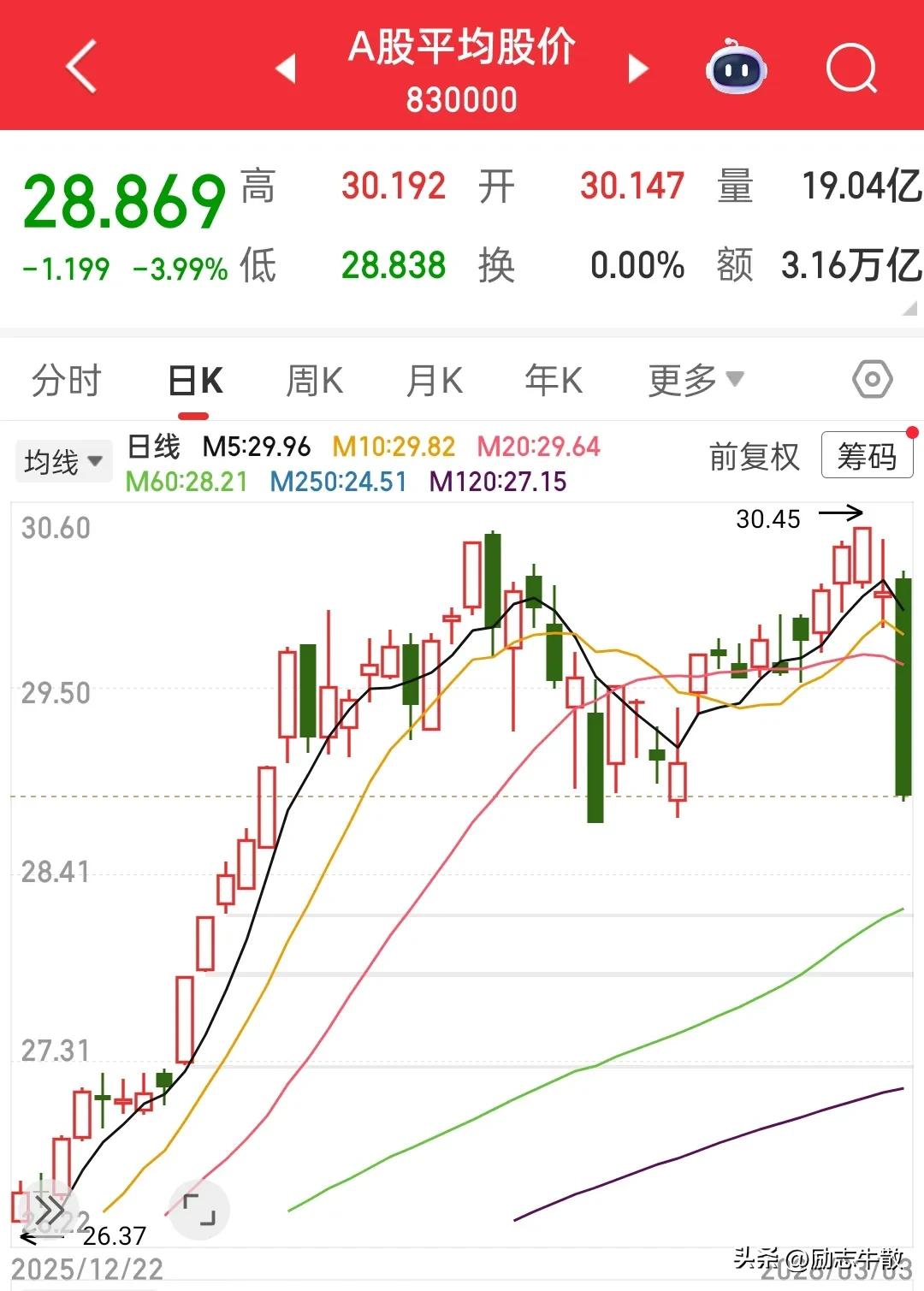924x1291 pixels.
Task: Switch to the 月K monthly chart tab
Action: pyautogui.click(x=435, y=379)
